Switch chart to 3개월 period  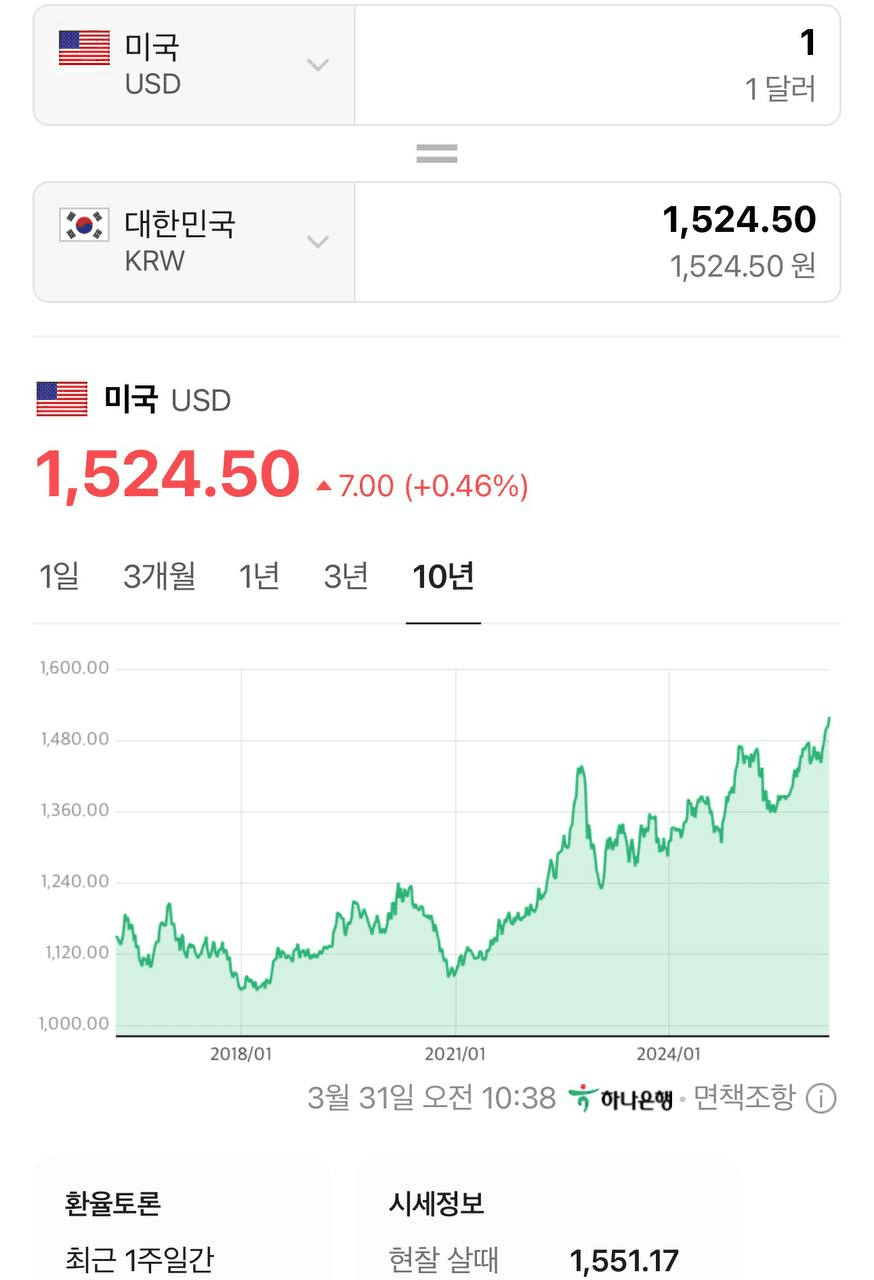click(x=160, y=577)
